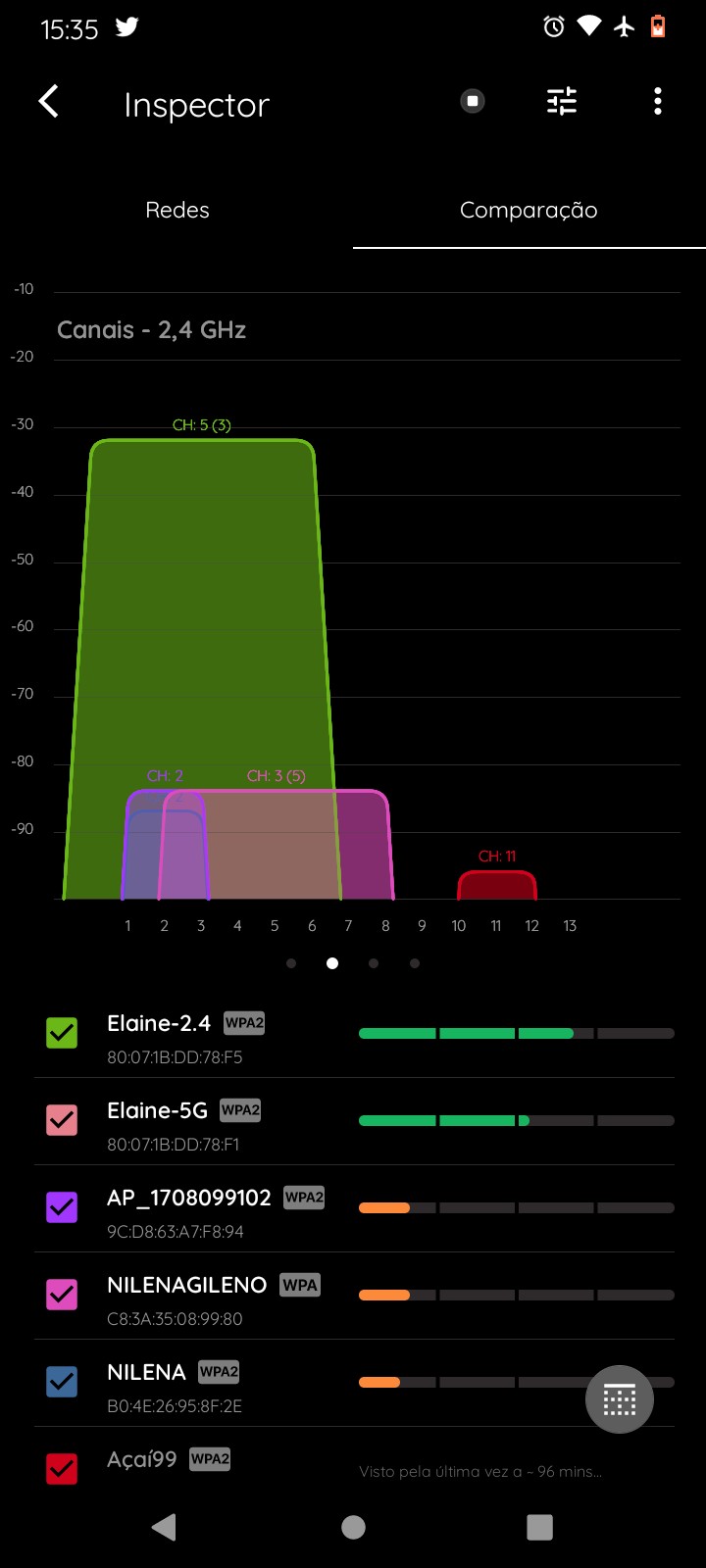
Task: Switch to the Redes tab
Action: tap(177, 210)
